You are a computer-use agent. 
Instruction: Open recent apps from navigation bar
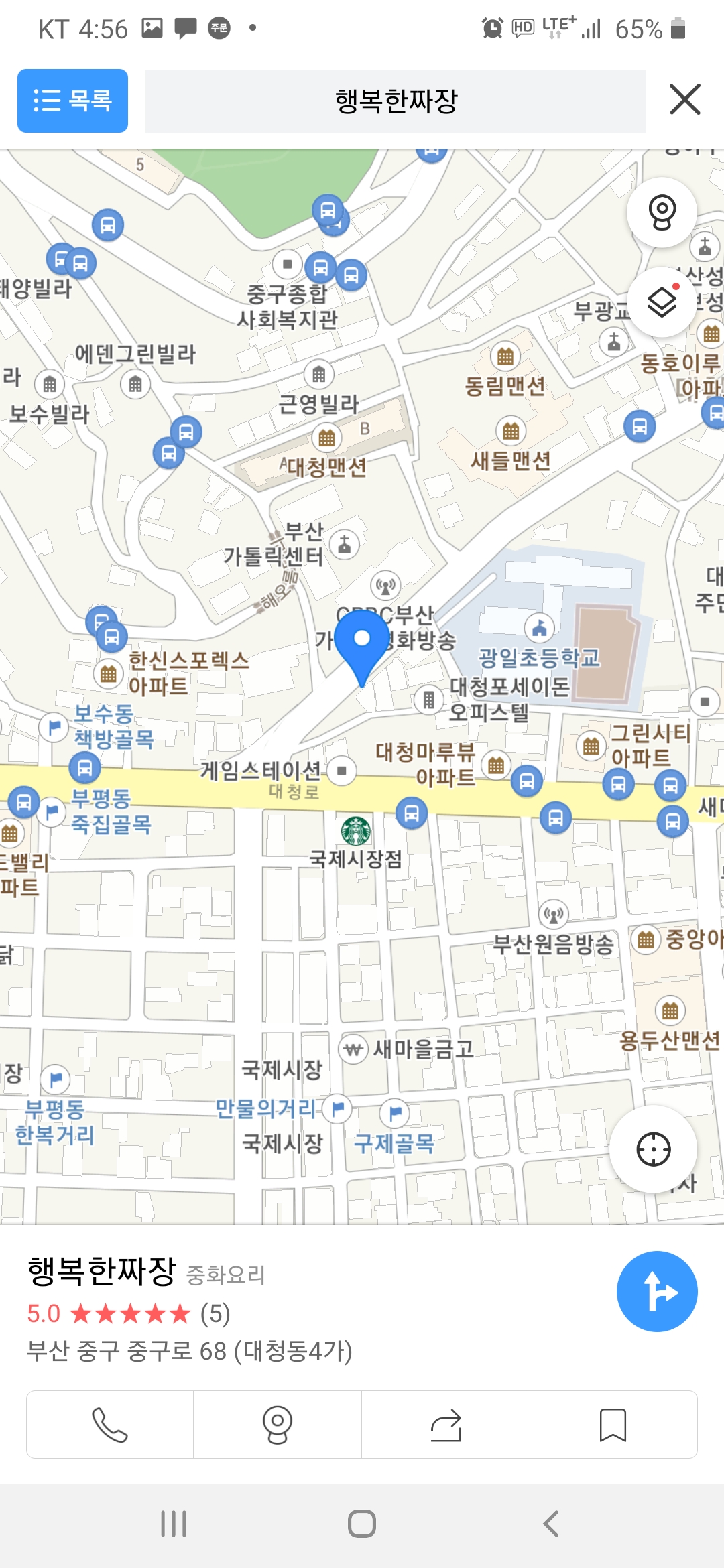click(x=174, y=1524)
